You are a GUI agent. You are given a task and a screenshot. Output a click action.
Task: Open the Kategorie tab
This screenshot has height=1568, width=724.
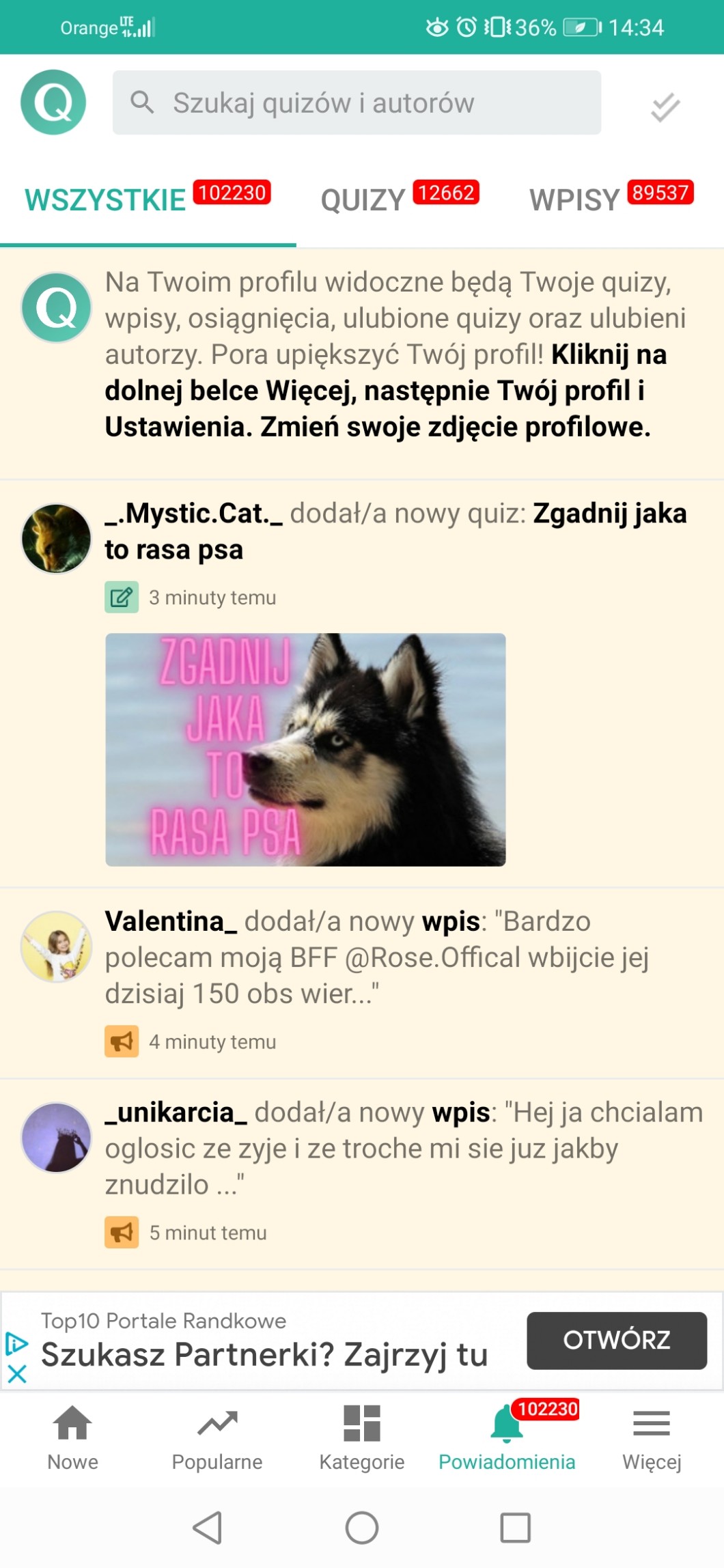coord(362,1437)
